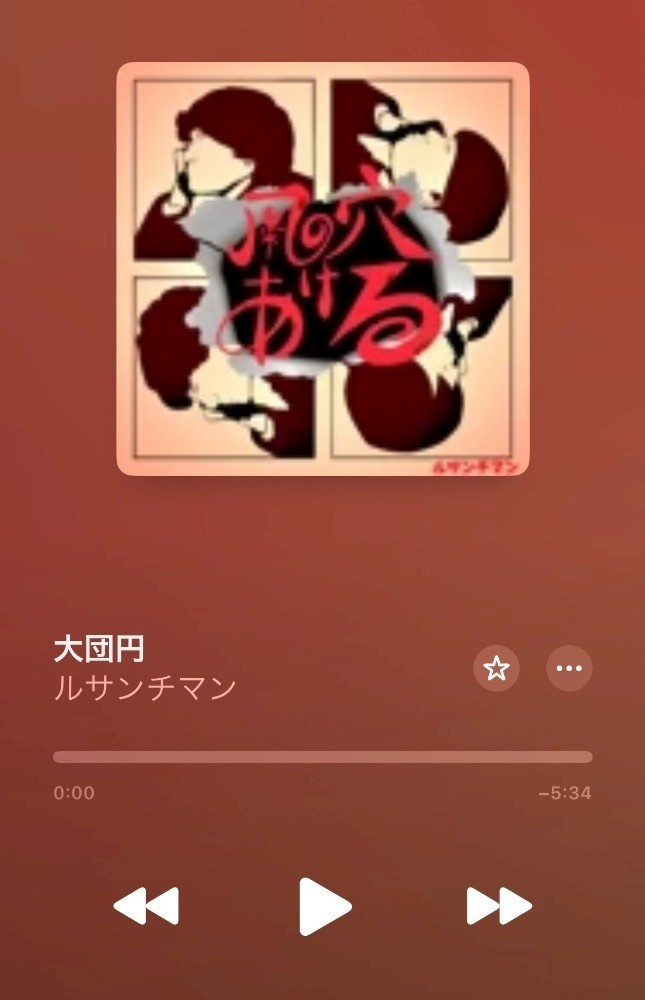Play the song 大団円
Screen dimensions: 645x1000
coord(325,906)
